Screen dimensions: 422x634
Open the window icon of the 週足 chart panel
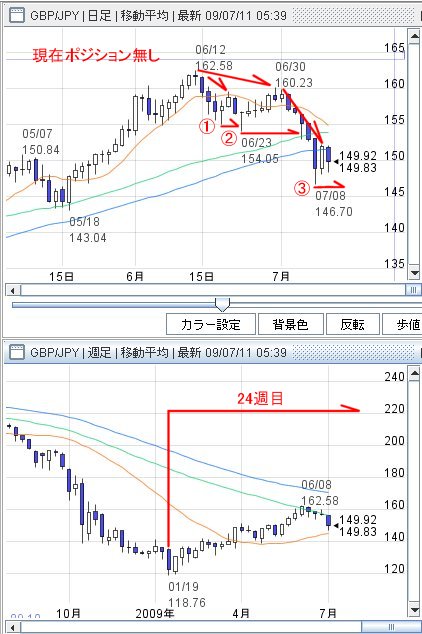click(17, 352)
